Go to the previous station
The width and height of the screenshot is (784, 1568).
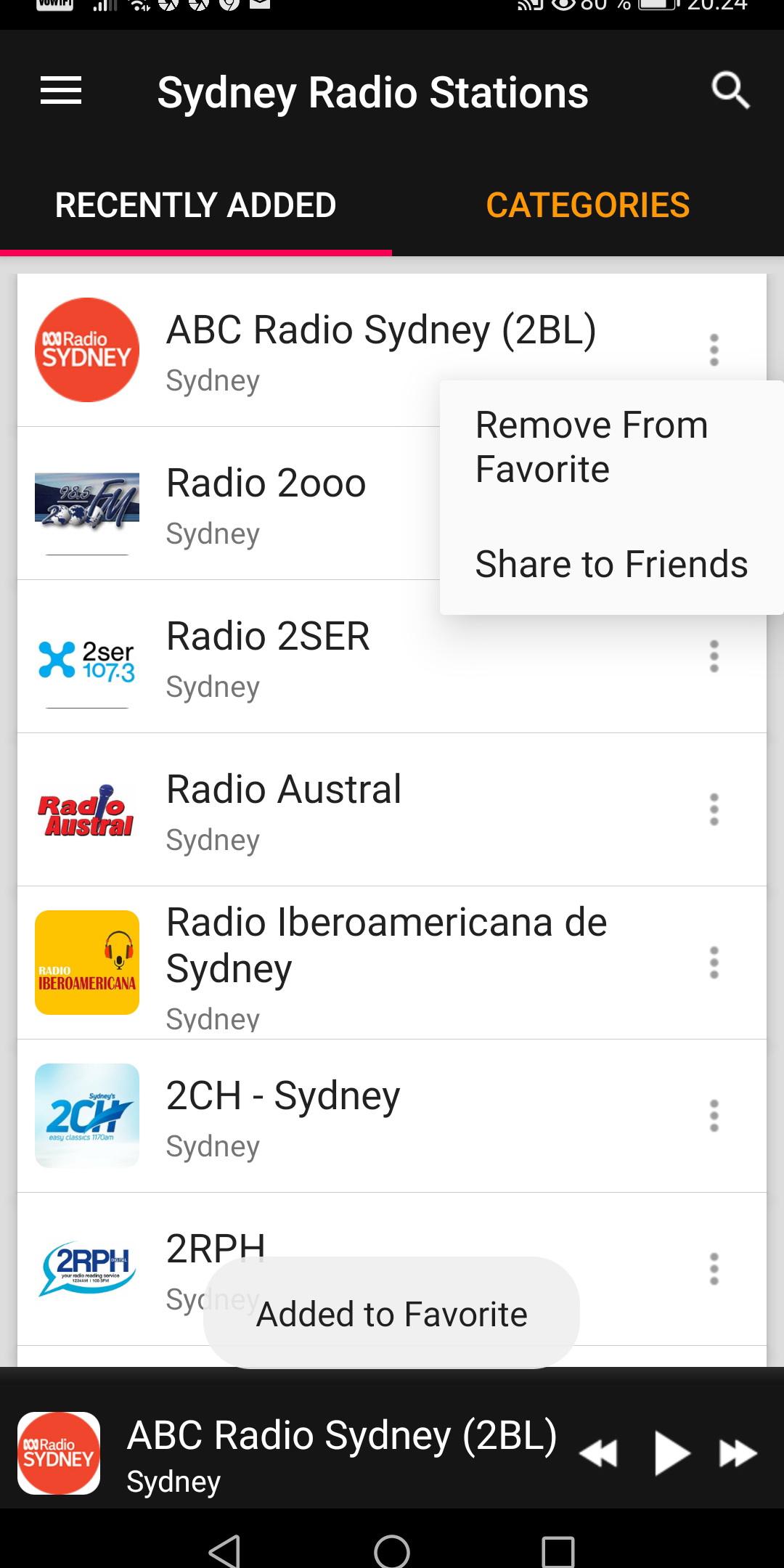tap(599, 1453)
